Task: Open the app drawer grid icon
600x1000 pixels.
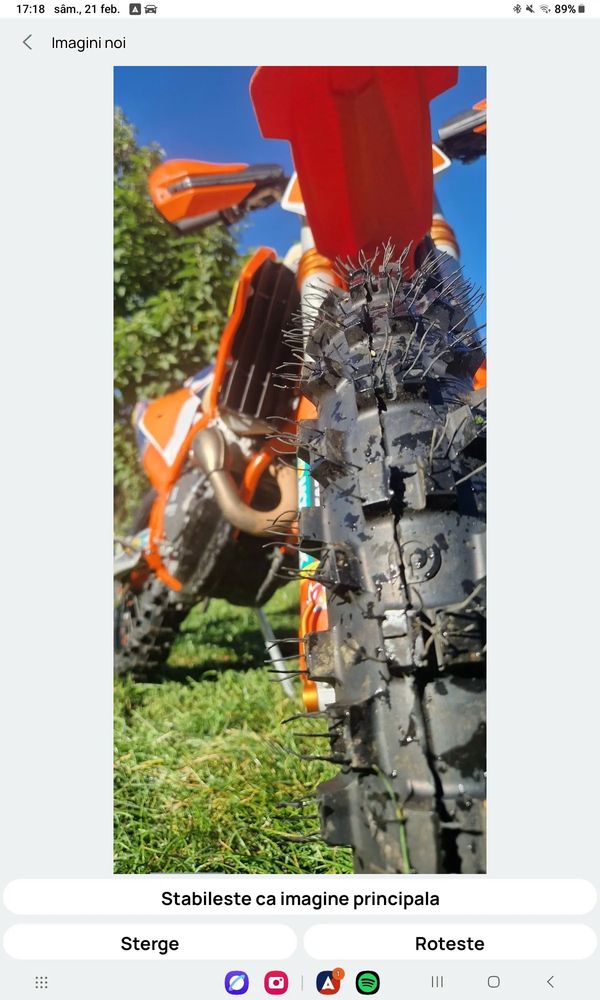Action: (x=41, y=983)
